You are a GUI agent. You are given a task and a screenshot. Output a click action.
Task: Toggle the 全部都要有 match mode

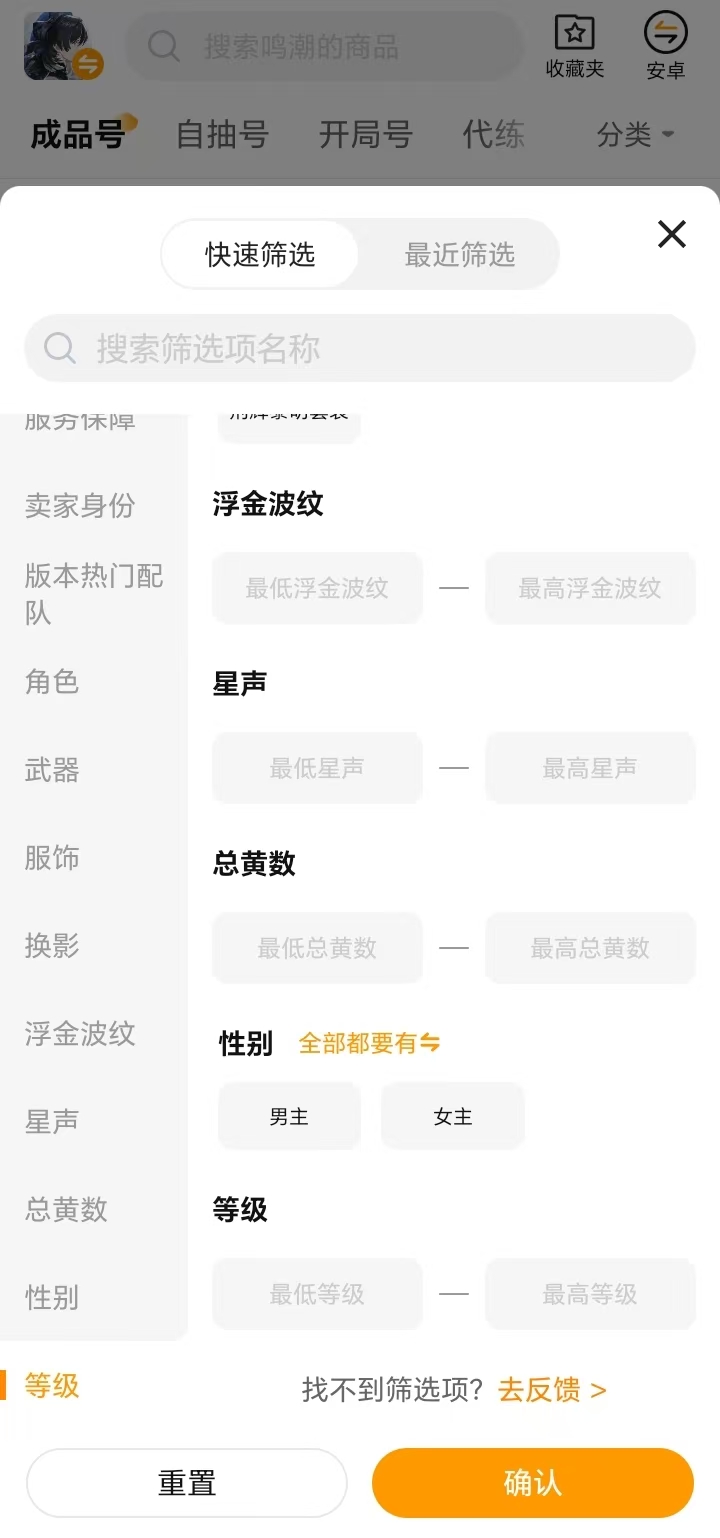coord(370,1044)
